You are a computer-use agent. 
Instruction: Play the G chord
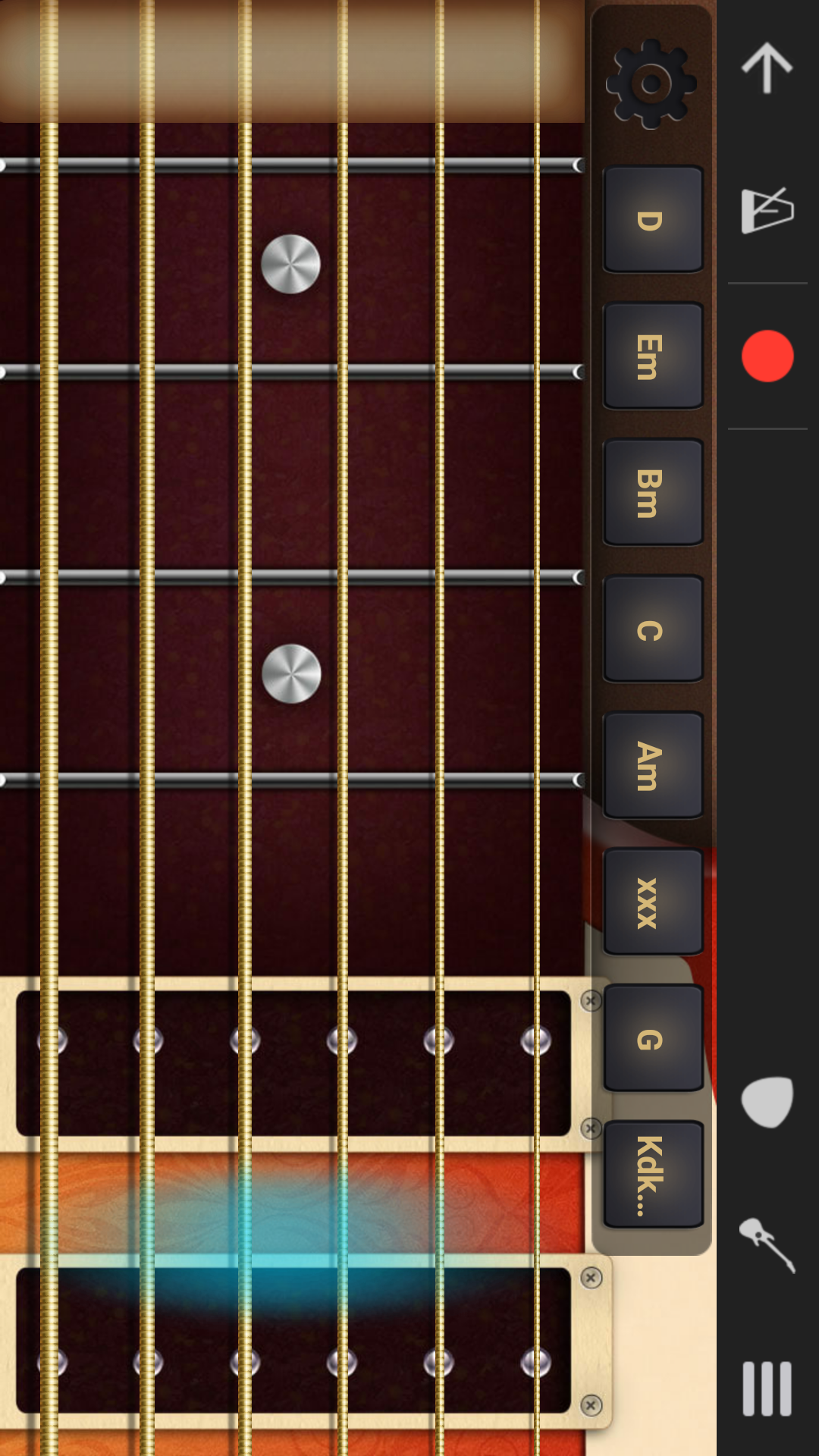click(x=652, y=1039)
